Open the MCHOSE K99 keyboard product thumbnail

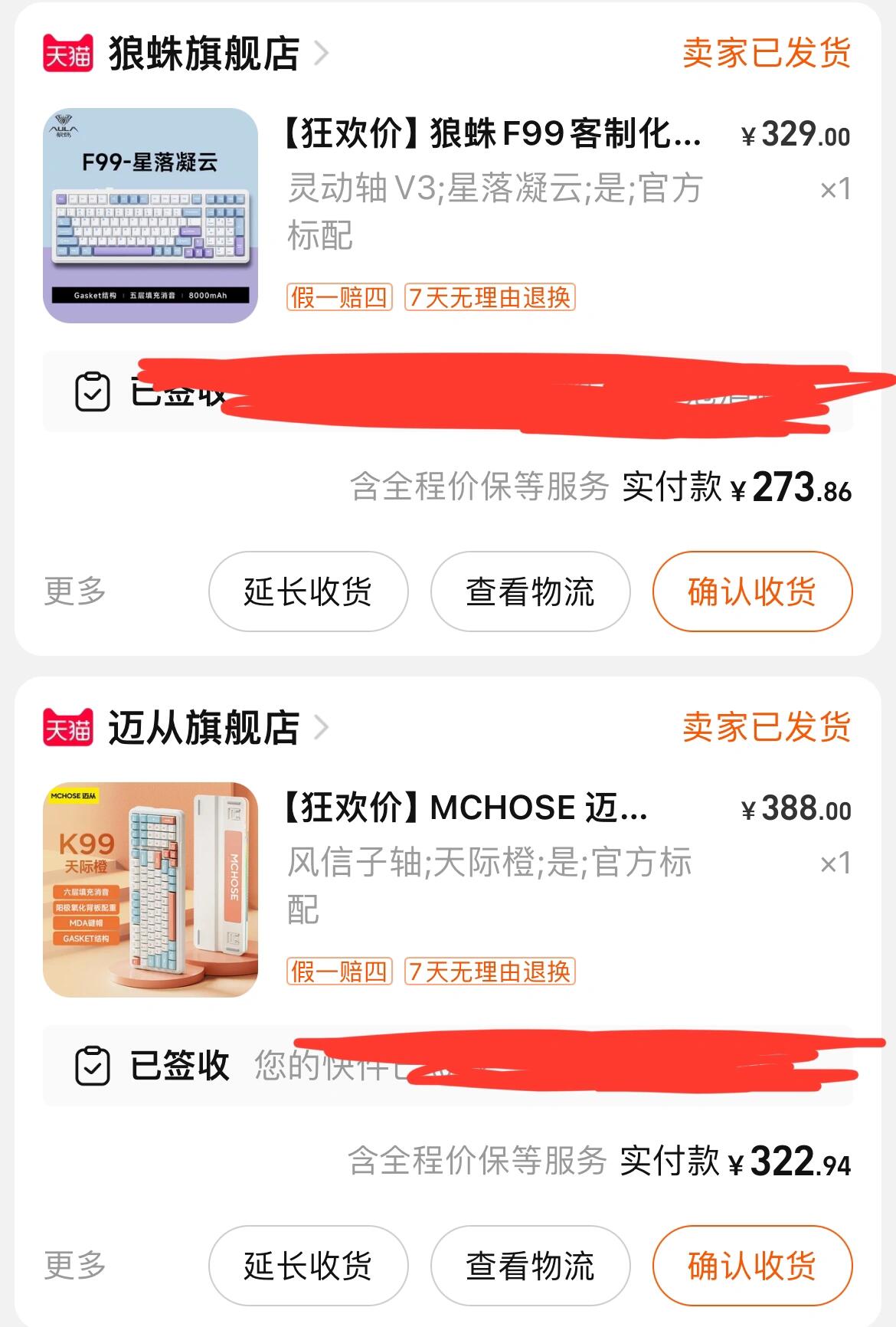pos(150,890)
